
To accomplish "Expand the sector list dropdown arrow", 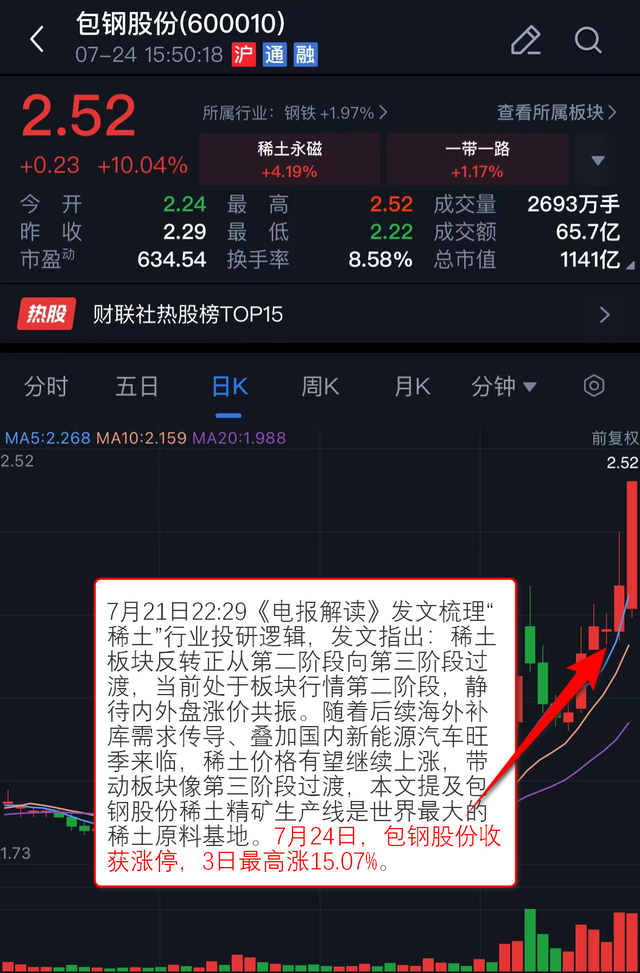I will (x=598, y=160).
